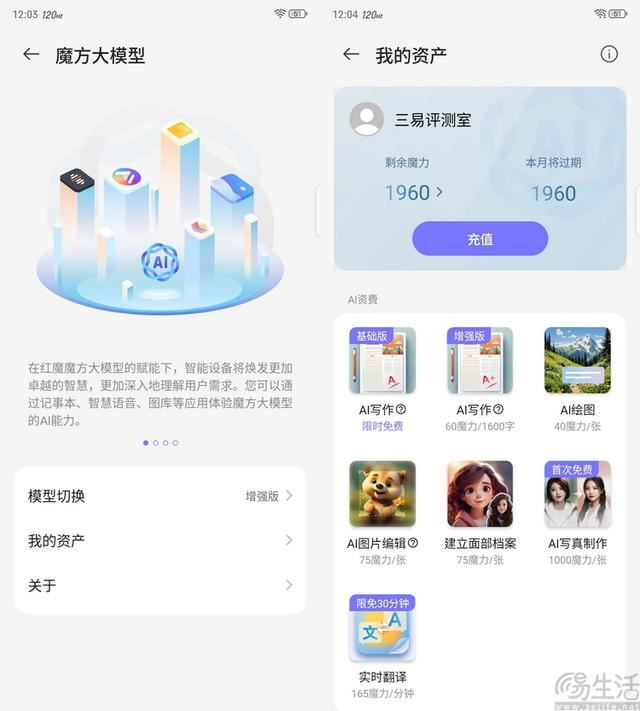View details of 剩余魔力 1960
The width and height of the screenshot is (640, 711).
click(413, 192)
